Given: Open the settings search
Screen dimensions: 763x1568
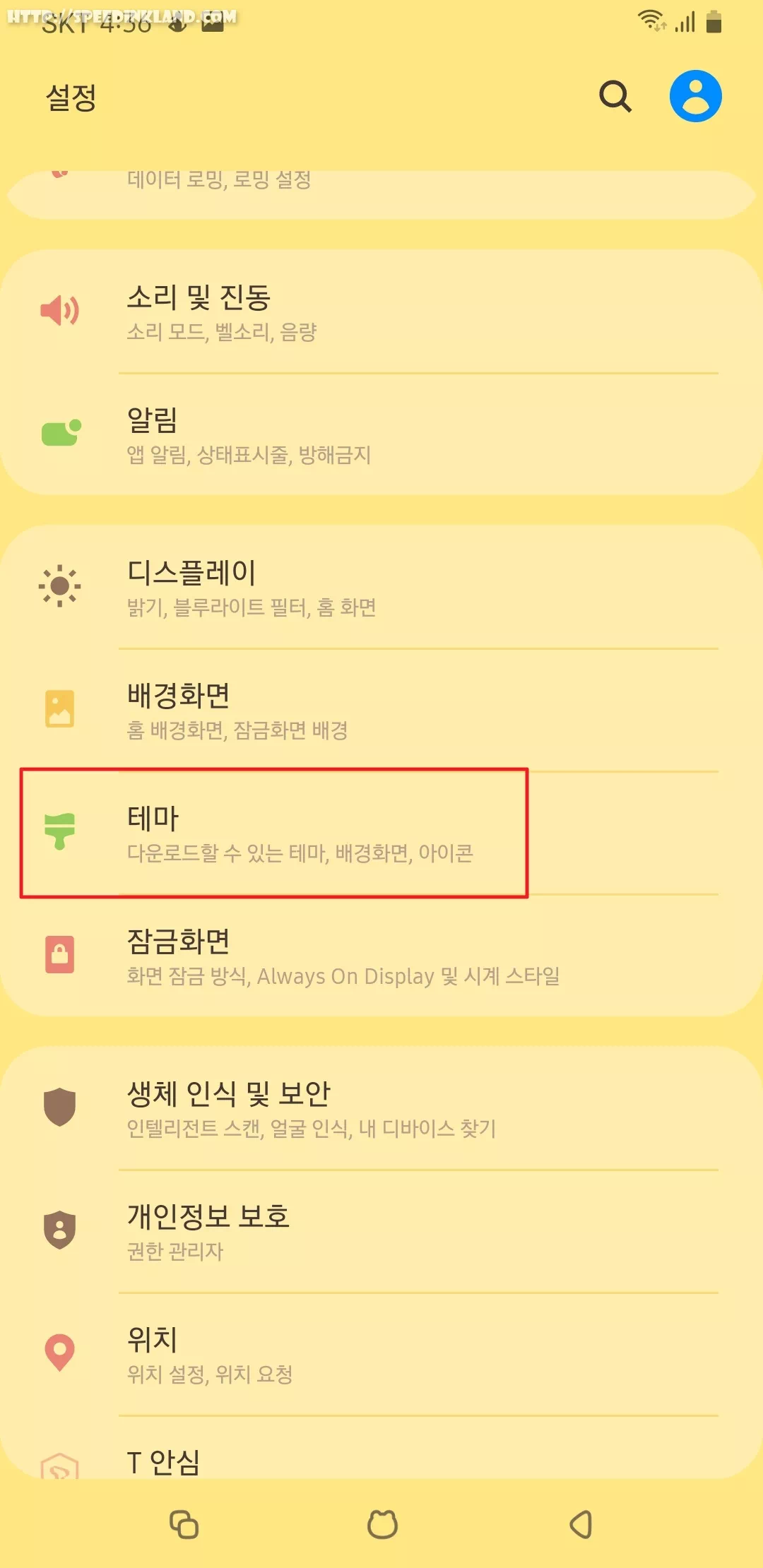Looking at the screenshot, I should point(615,96).
